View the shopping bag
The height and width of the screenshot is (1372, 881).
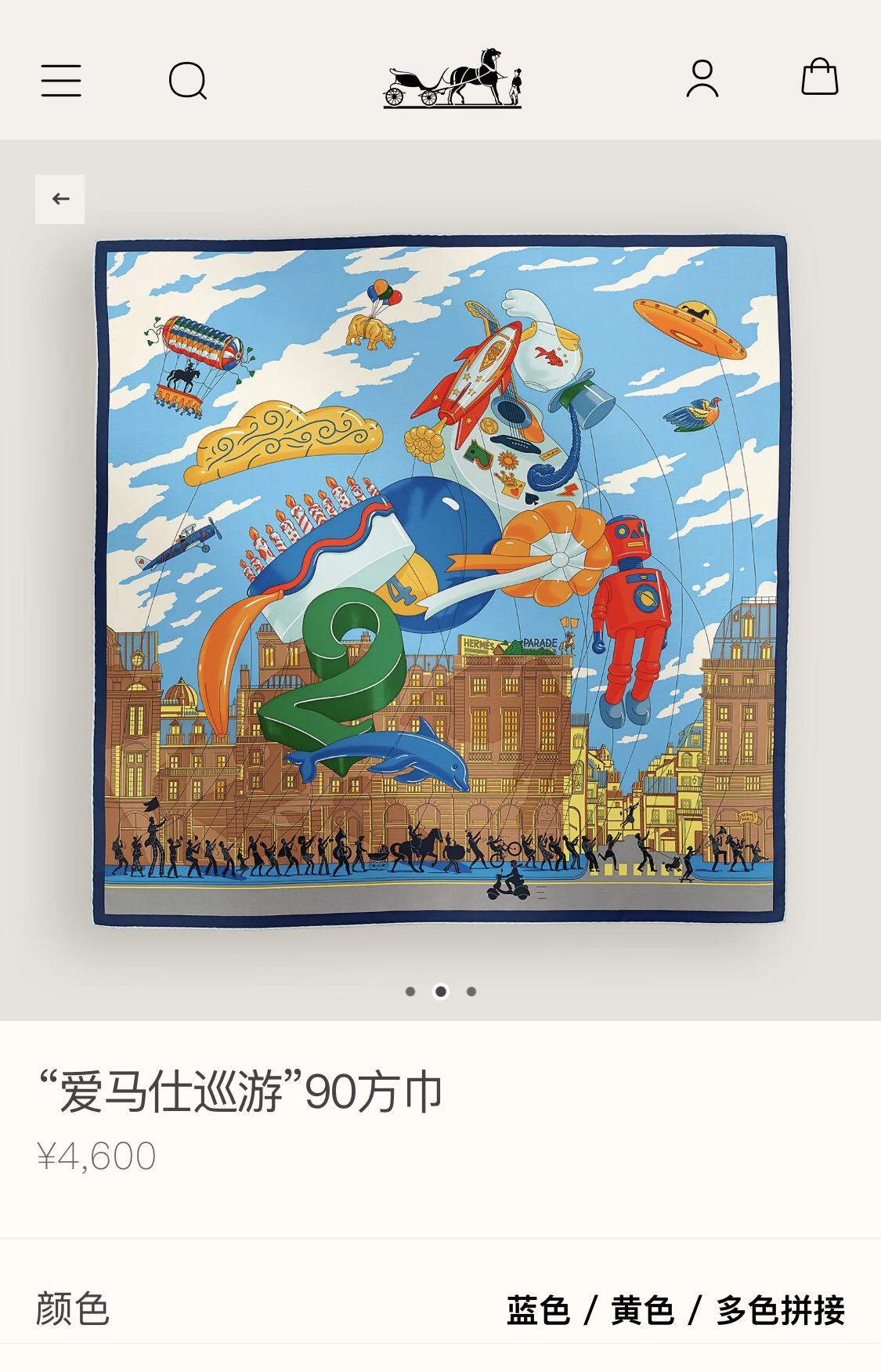(x=819, y=78)
